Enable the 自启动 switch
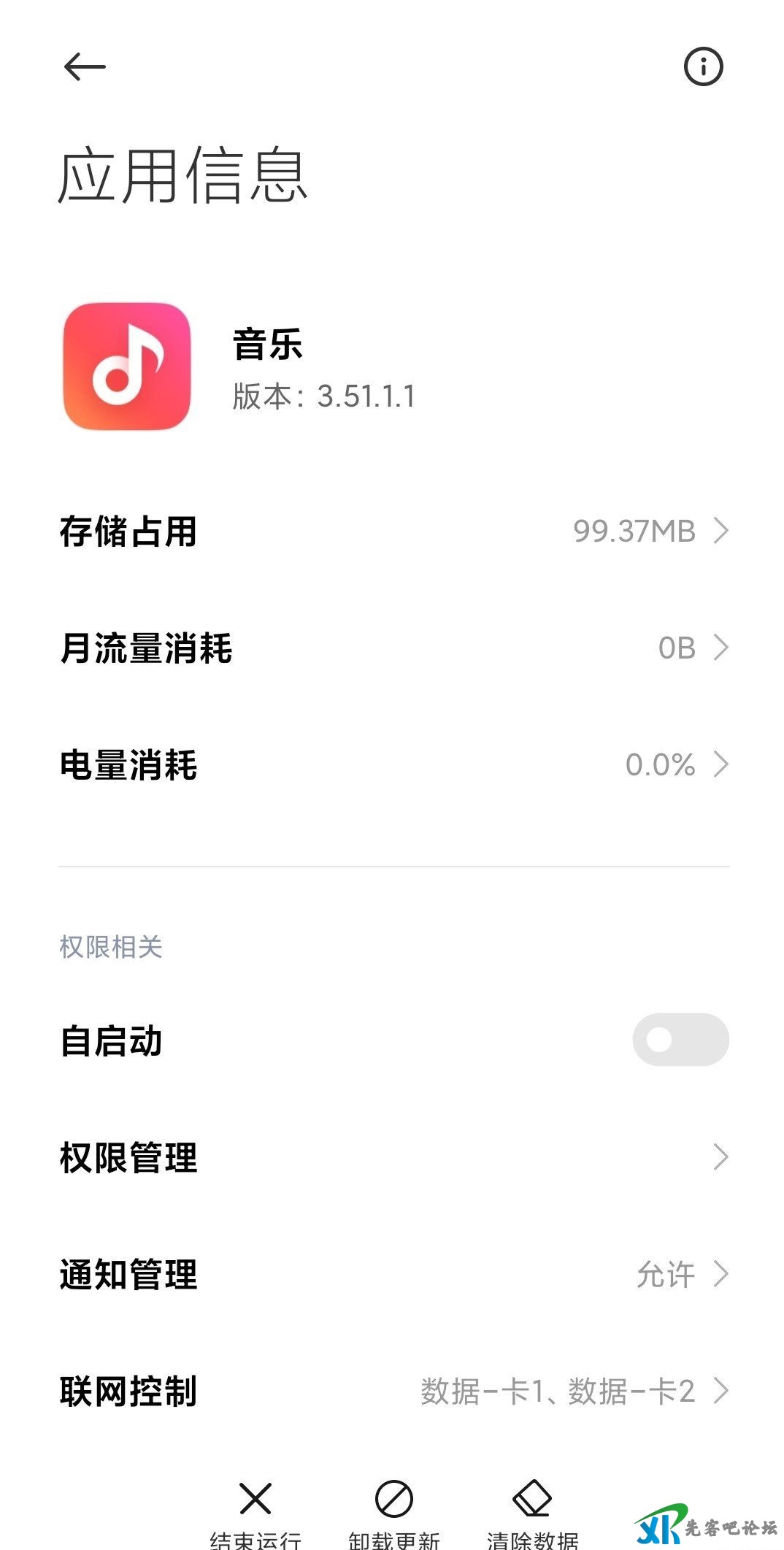This screenshot has height=1550, width=784. [680, 1040]
